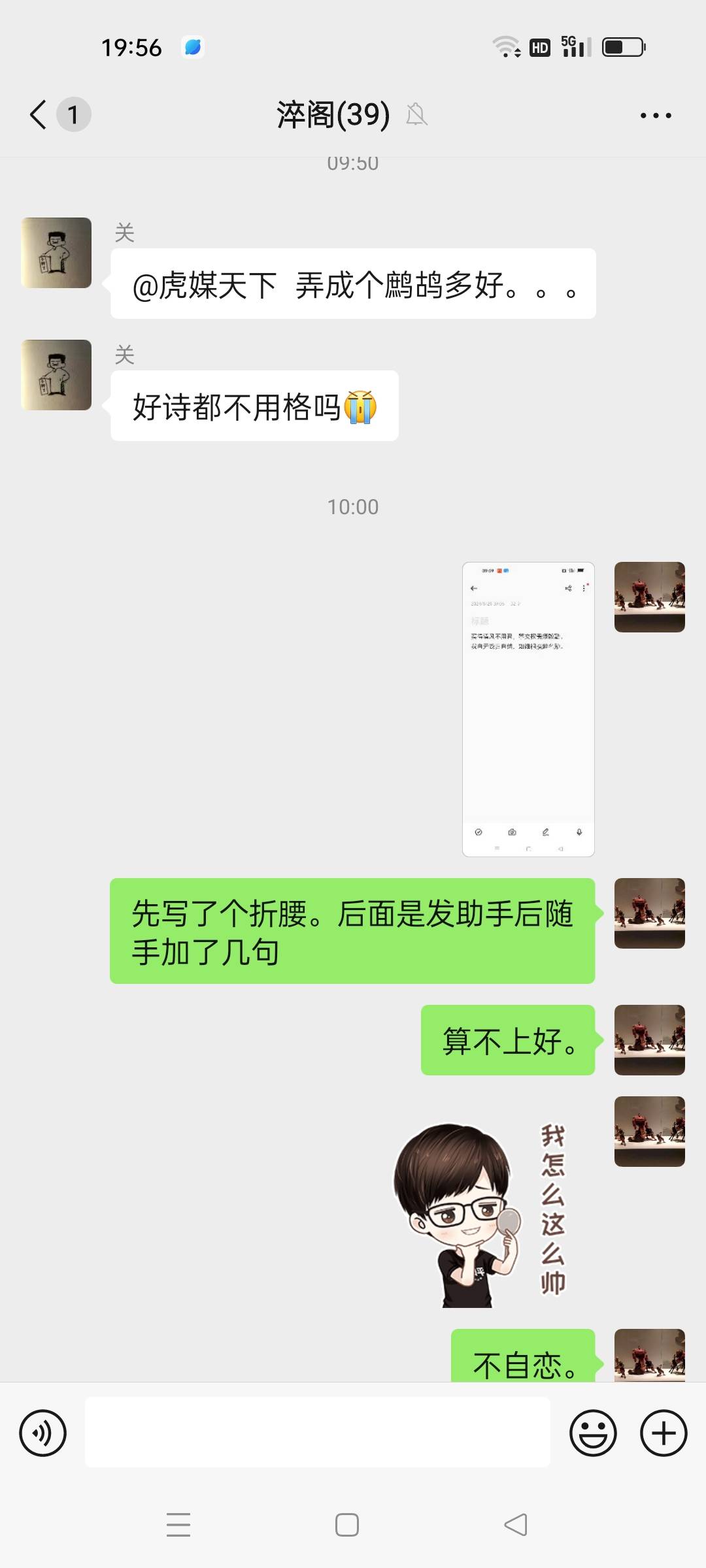
Task: Open recent apps from navigation bar
Action: coord(178,1525)
